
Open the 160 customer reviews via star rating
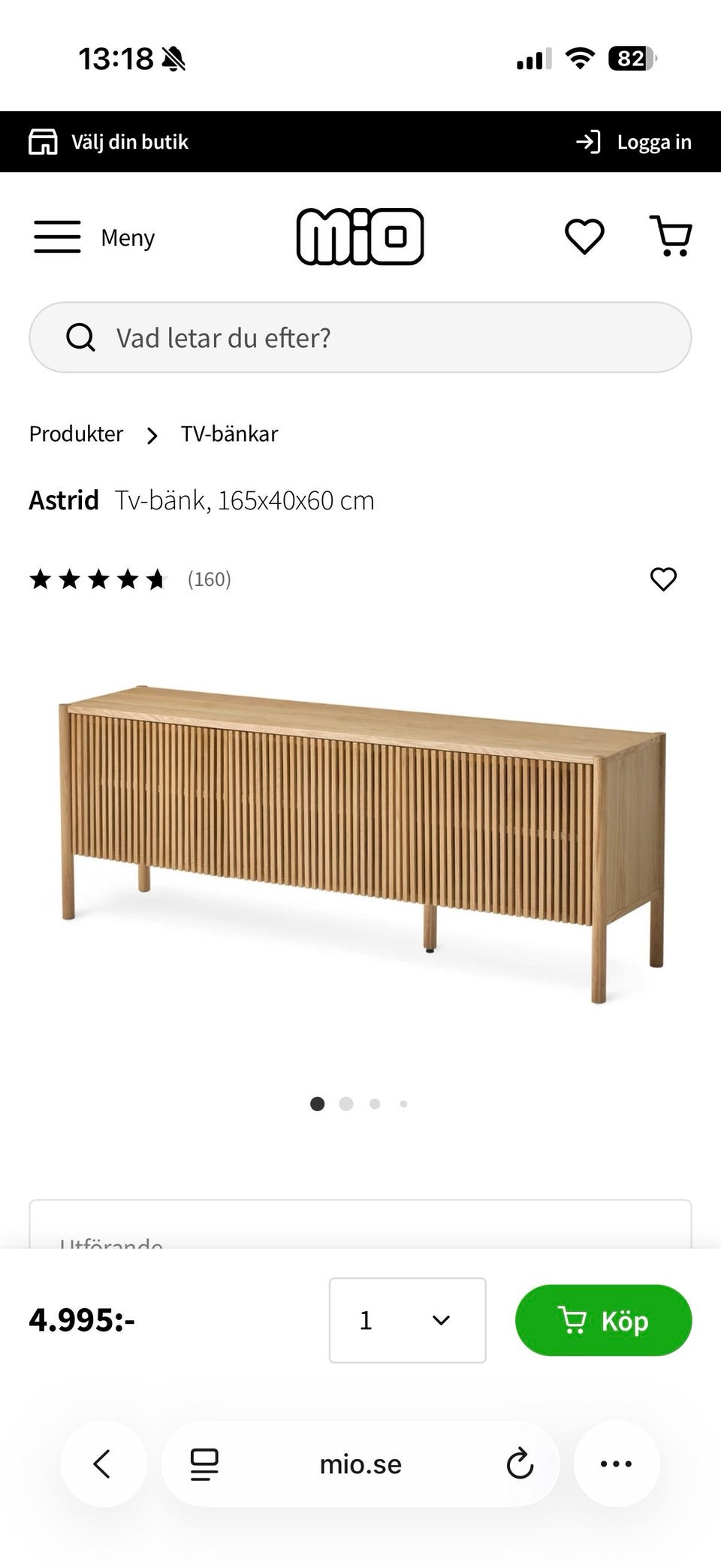[x=209, y=579]
